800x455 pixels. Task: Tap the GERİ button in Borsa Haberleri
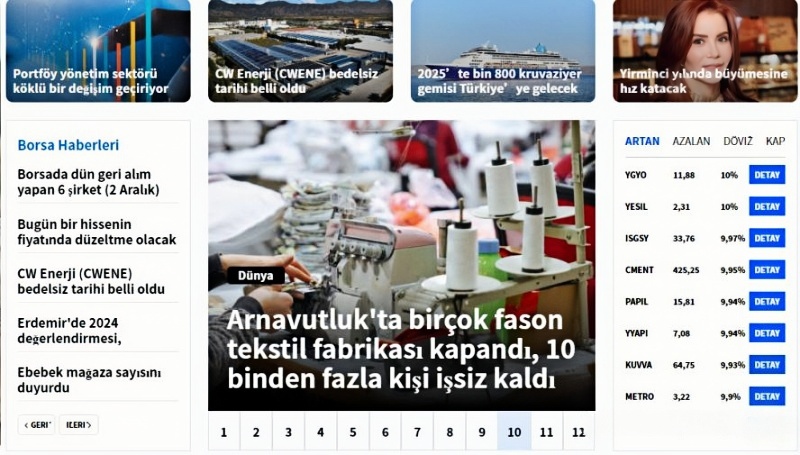38,425
